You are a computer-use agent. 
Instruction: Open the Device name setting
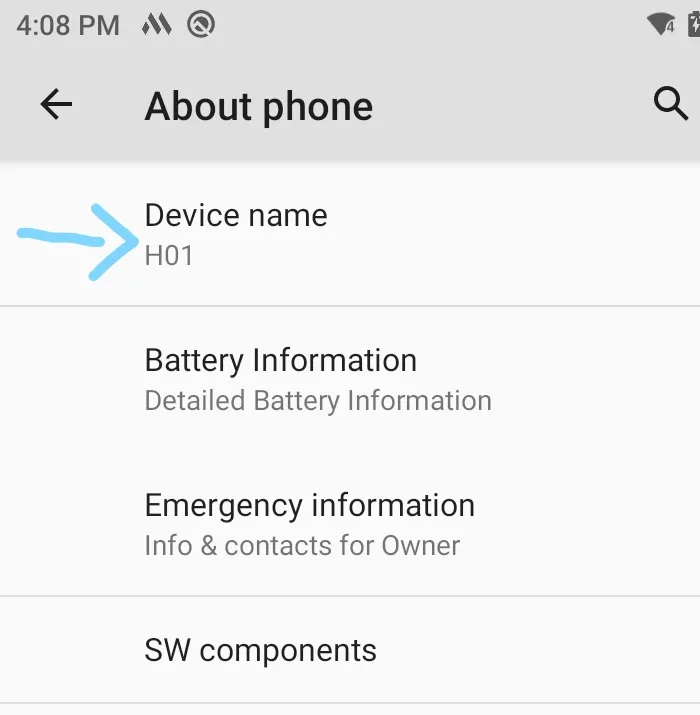tap(236, 235)
